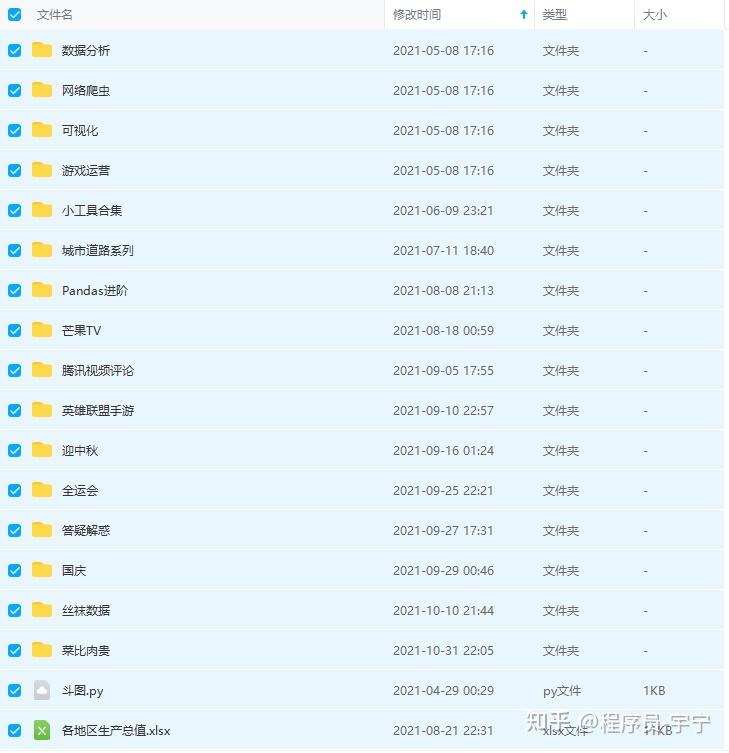Uncheck the 芒果TV row checkbox
Viewport: 729px width, 753px height.
14,331
